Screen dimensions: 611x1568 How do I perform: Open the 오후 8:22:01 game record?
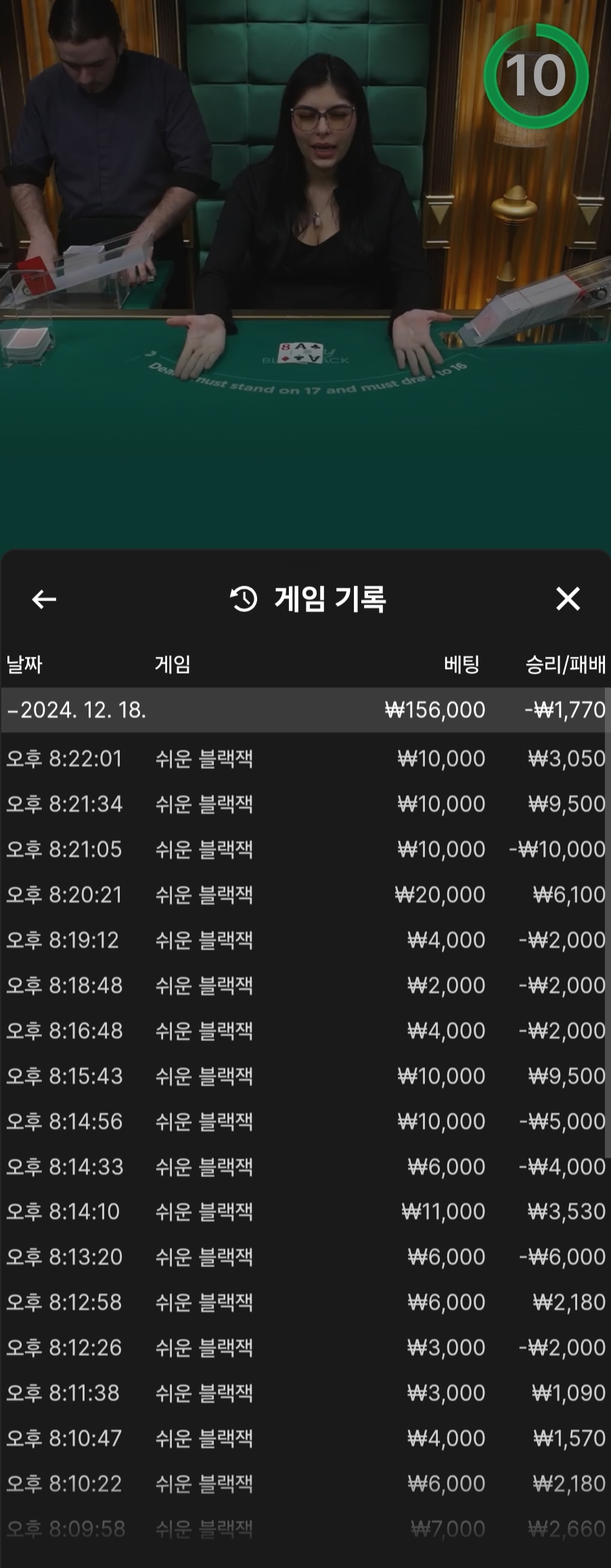tap(304, 758)
